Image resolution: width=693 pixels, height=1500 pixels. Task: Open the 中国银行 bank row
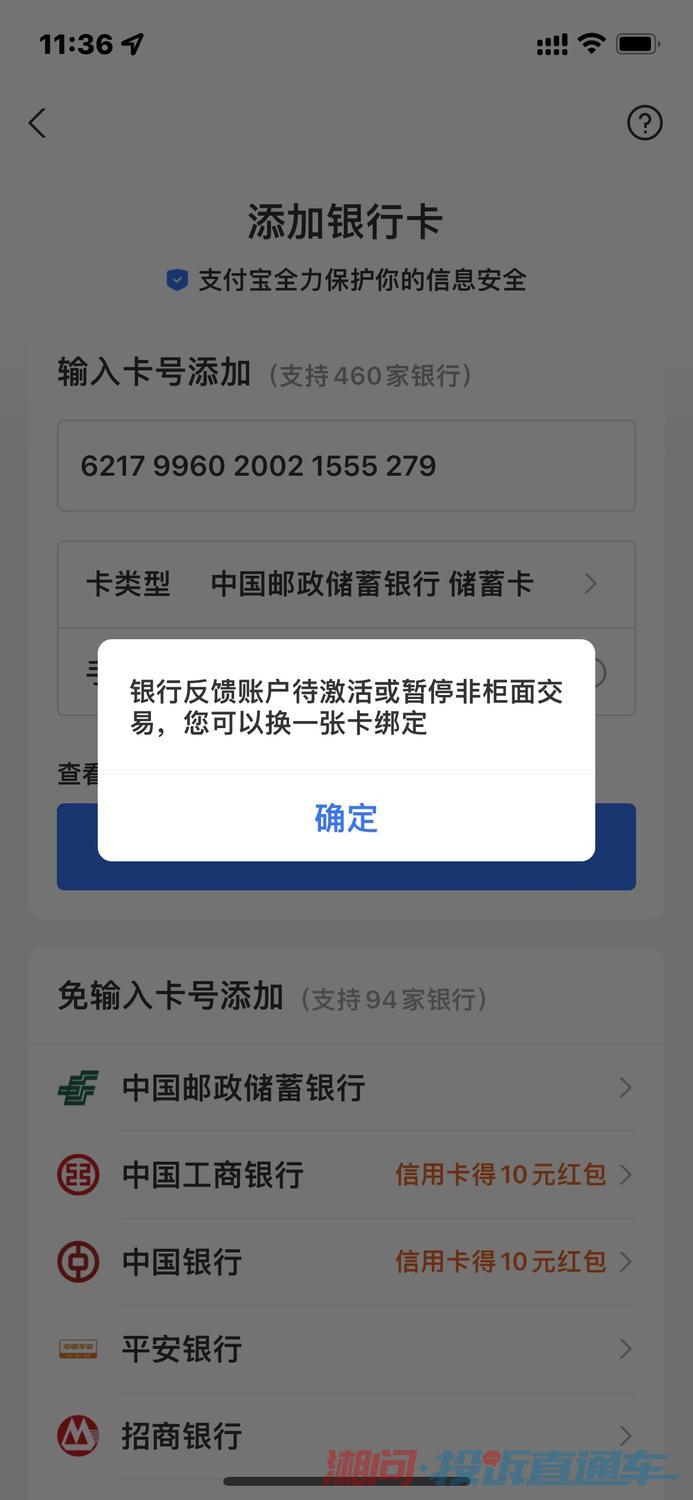[x=345, y=1262]
